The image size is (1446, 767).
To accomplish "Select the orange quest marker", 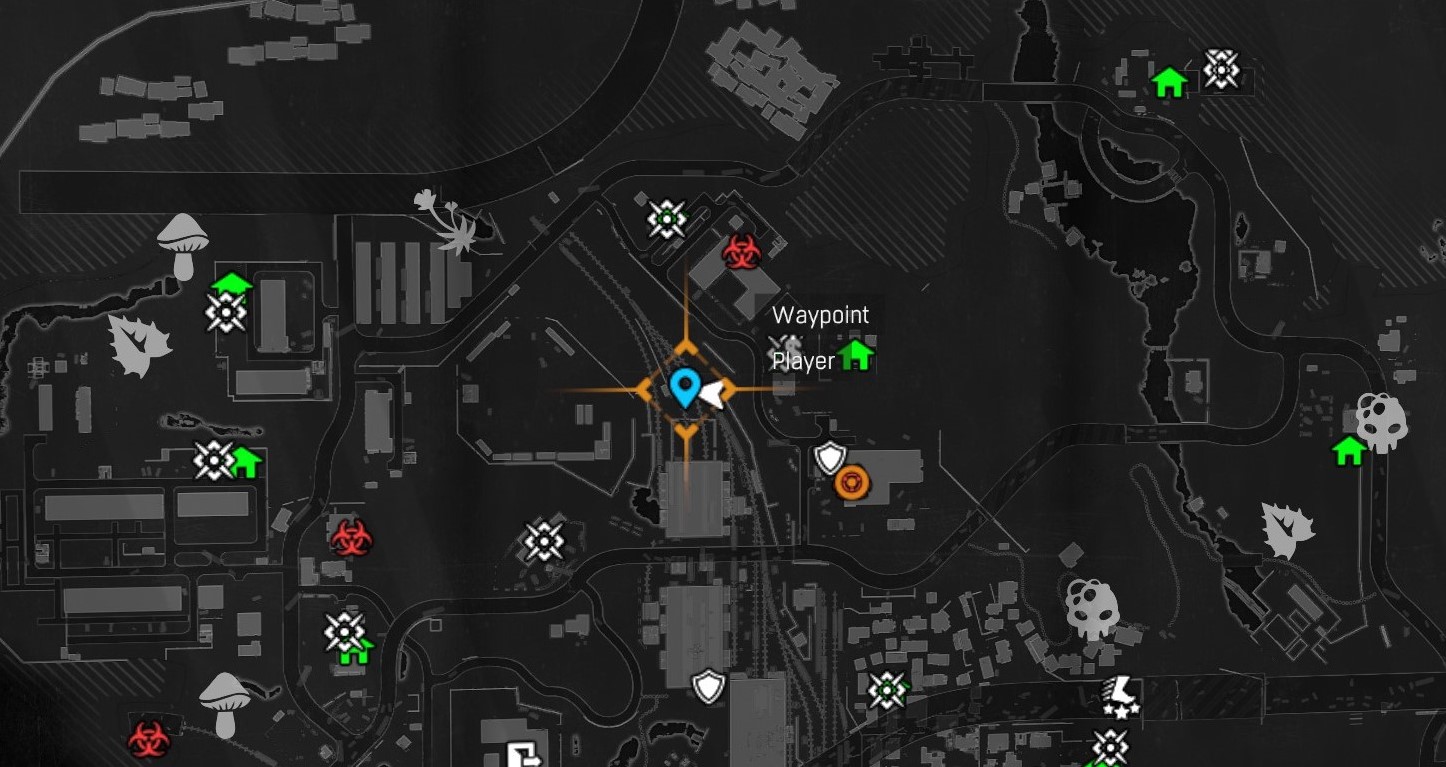I will (x=853, y=483).
